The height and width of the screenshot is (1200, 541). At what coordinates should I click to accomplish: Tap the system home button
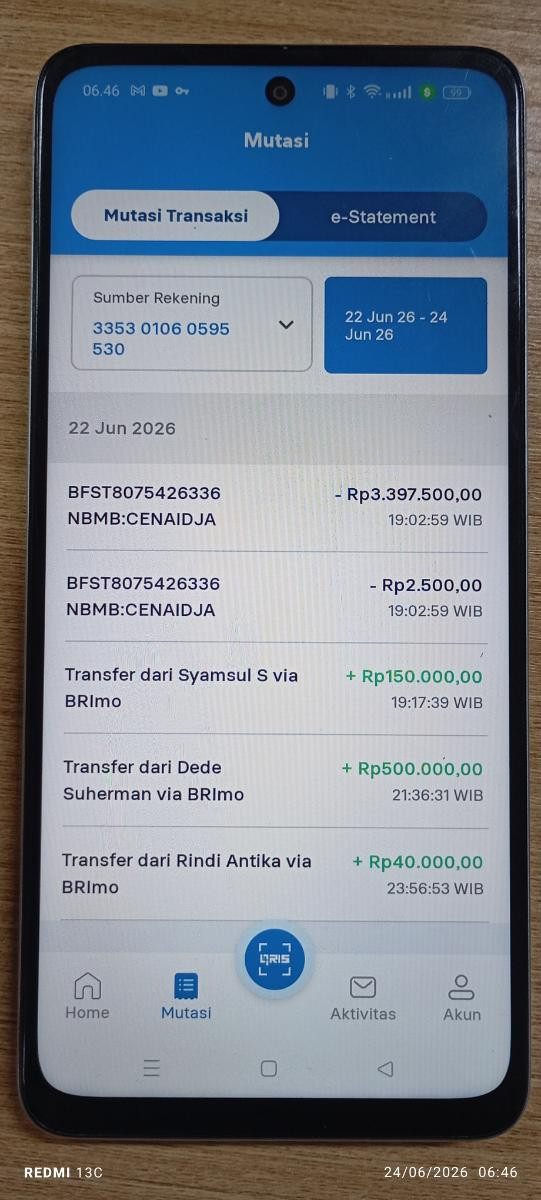tap(268, 1068)
